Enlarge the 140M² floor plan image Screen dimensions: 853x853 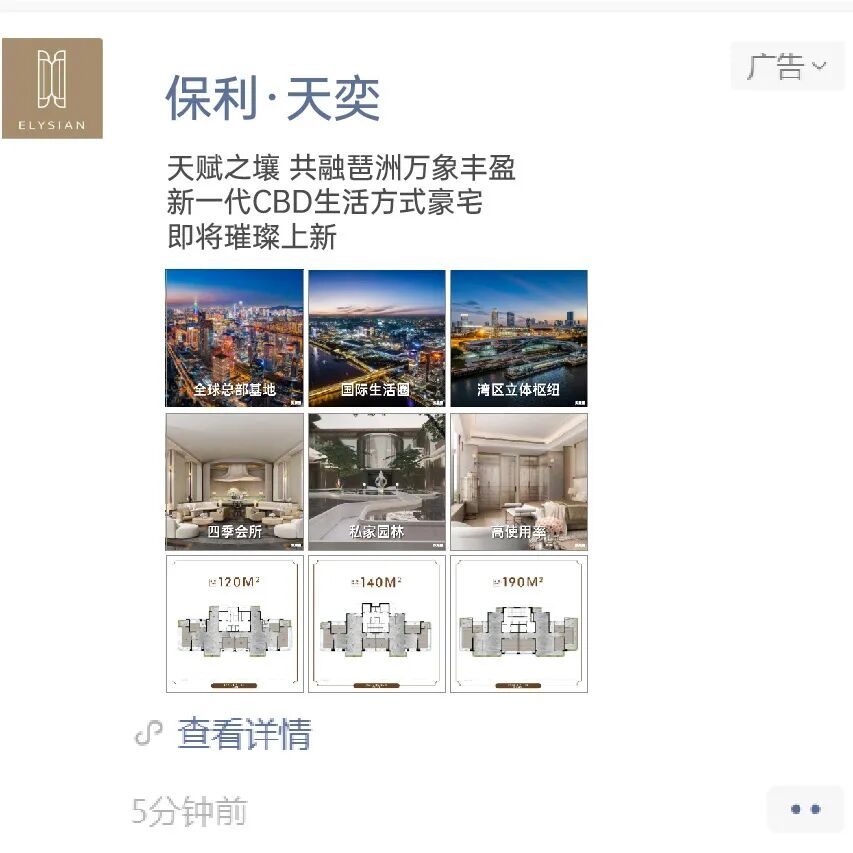click(x=377, y=624)
